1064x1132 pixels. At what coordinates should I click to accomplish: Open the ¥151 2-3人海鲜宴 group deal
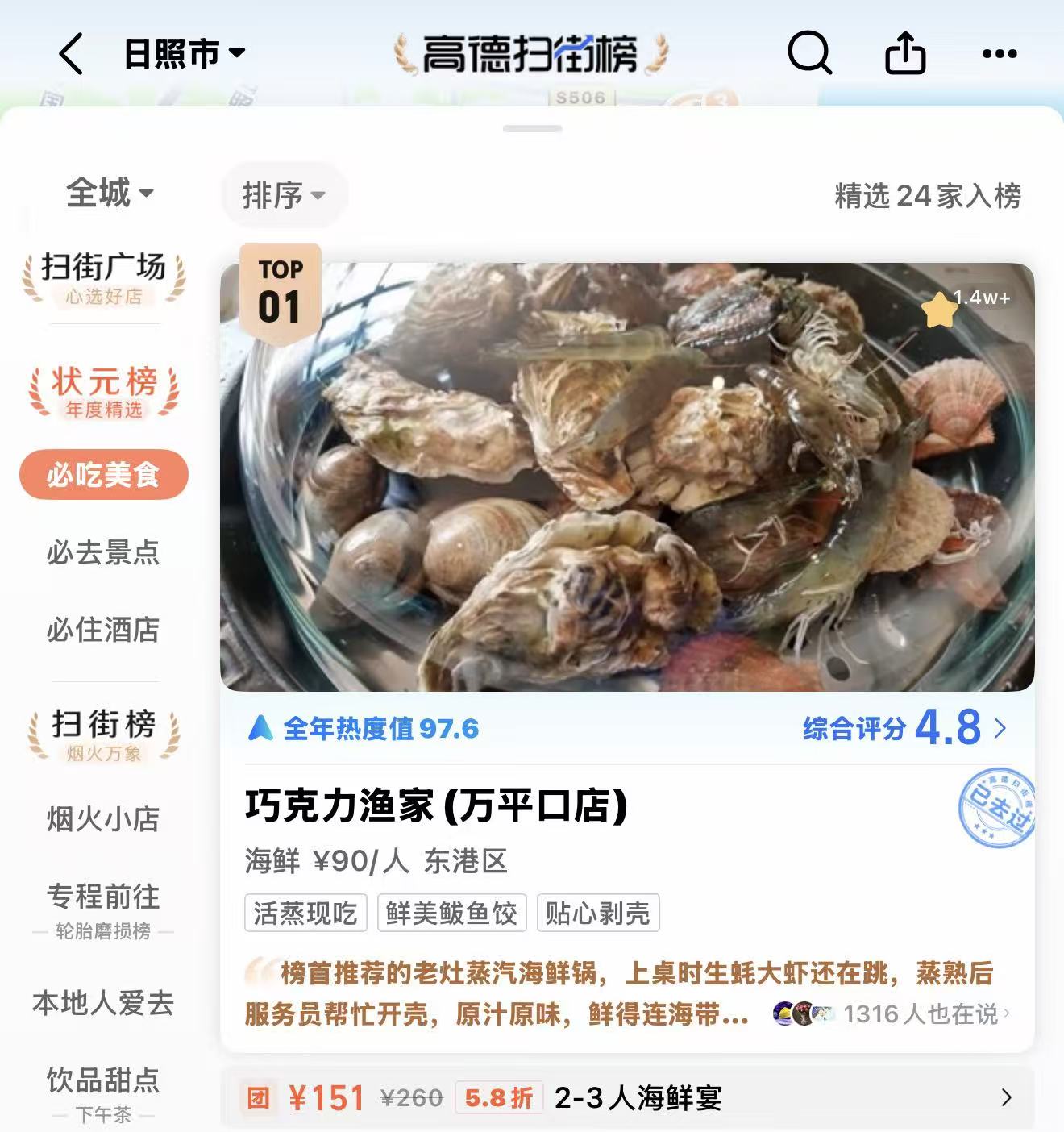coord(627,1097)
